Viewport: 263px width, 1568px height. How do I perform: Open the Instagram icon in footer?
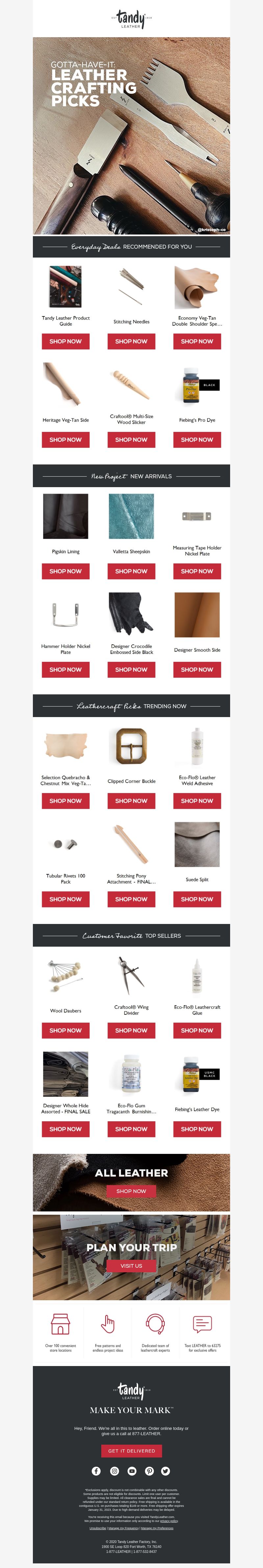tap(114, 1471)
